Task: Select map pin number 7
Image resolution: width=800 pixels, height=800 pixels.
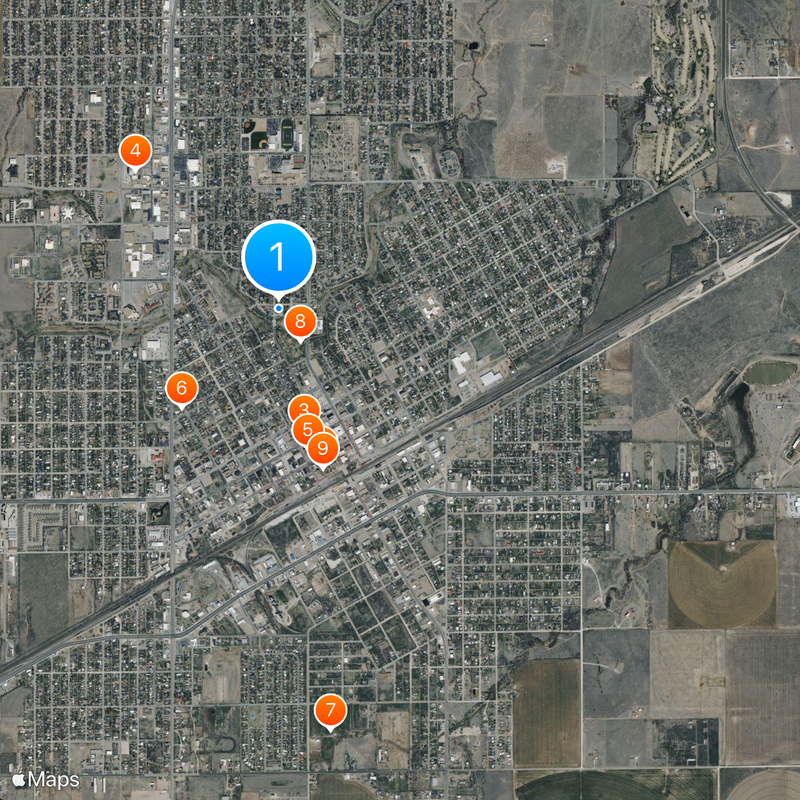Action: click(x=330, y=712)
